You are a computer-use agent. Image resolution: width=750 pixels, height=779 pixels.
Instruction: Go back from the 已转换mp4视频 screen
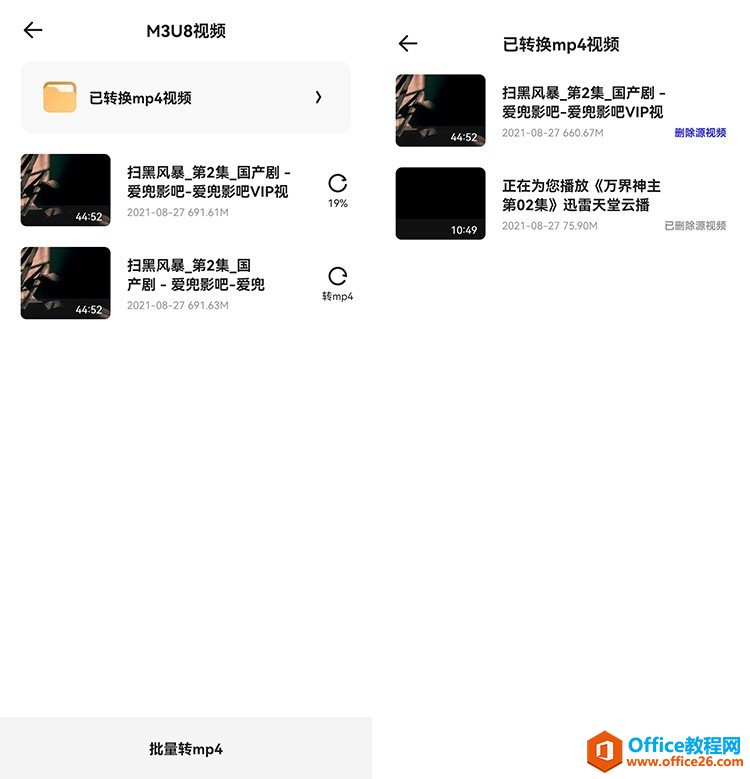[407, 44]
